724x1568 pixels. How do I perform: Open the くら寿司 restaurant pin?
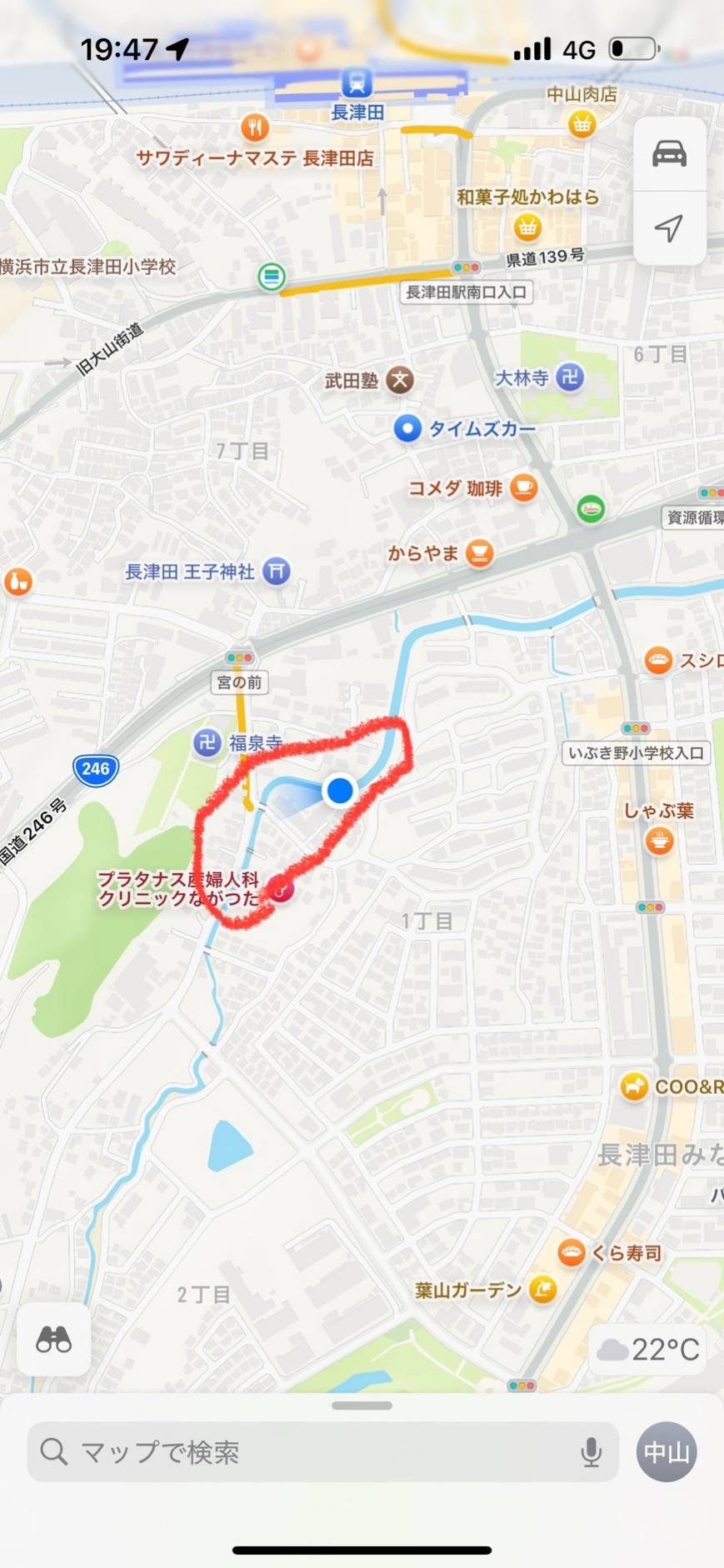[x=571, y=1252]
